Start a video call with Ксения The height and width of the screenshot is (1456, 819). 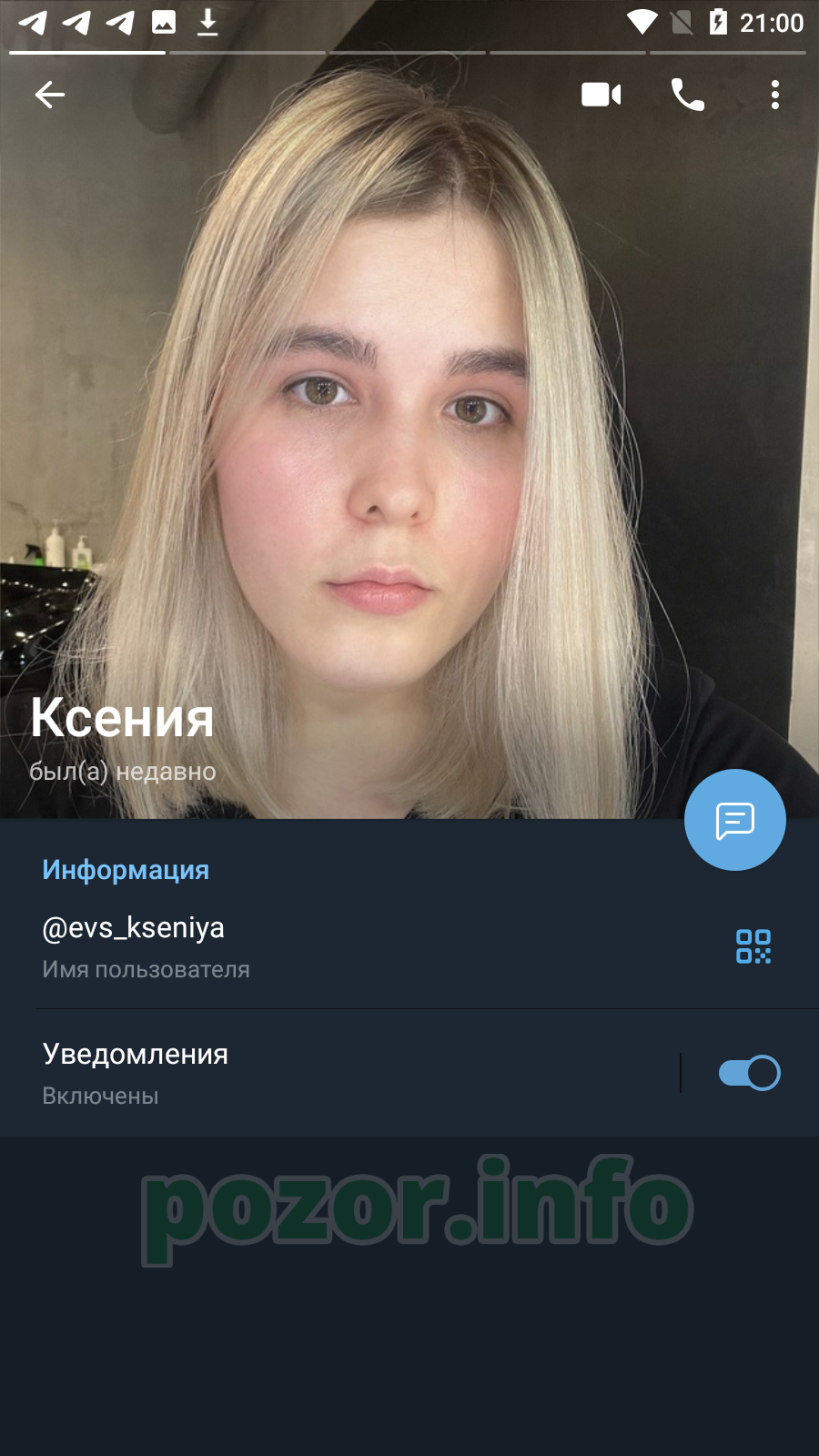[601, 95]
